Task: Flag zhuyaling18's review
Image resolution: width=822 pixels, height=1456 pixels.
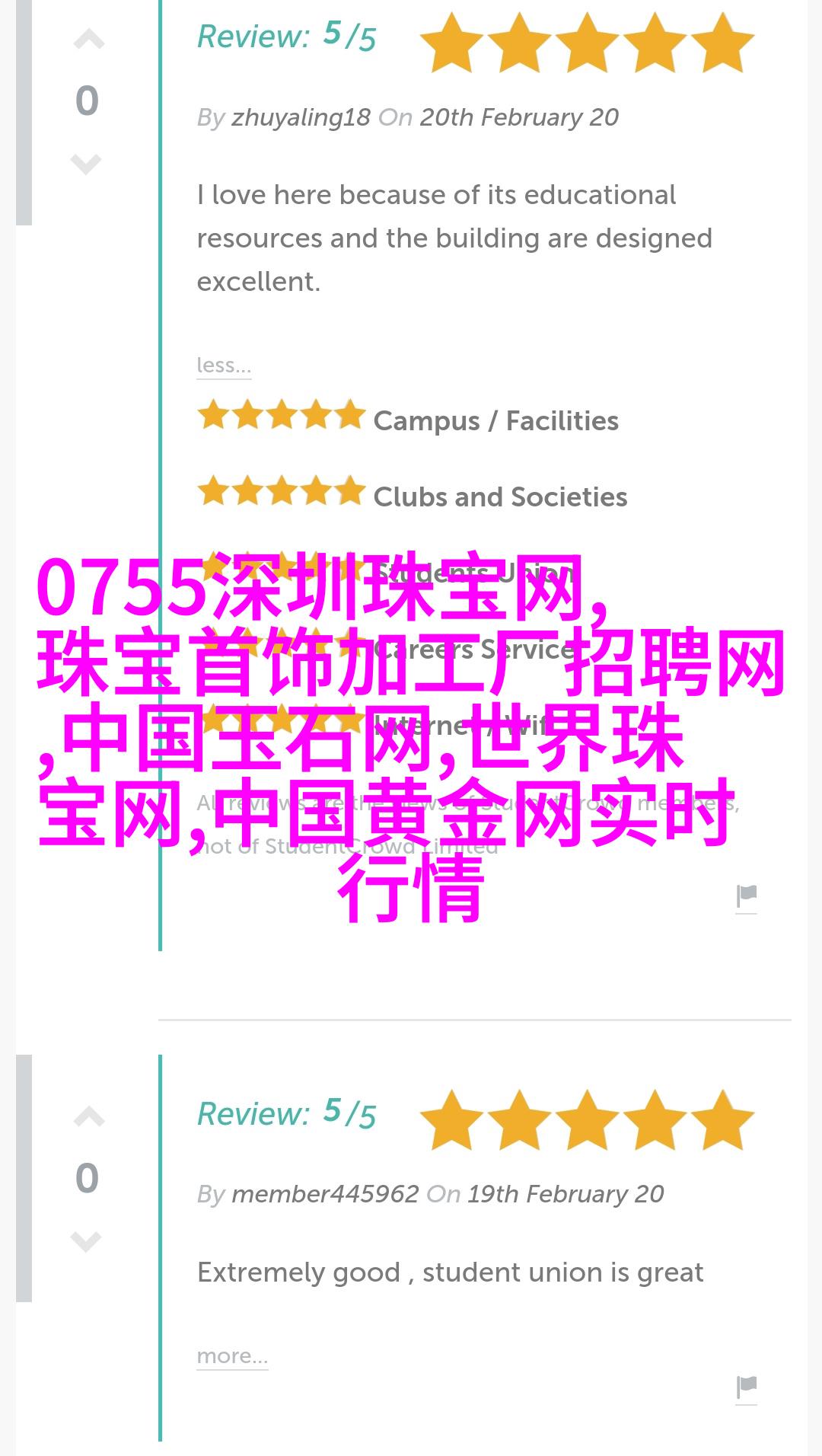Action: point(746,897)
